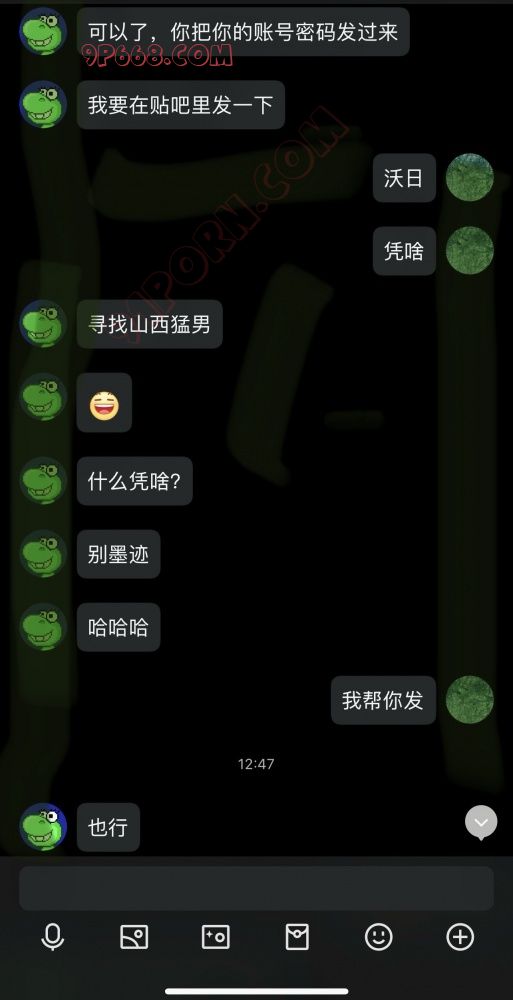513x1000 pixels.
Task: Tap the message input field
Action: (x=256, y=888)
